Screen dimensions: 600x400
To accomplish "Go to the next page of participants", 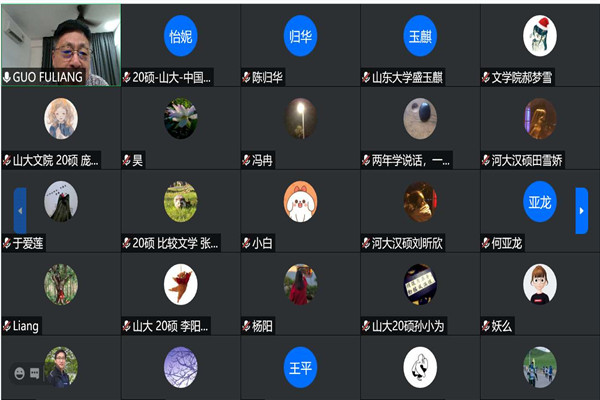I will (x=581, y=210).
